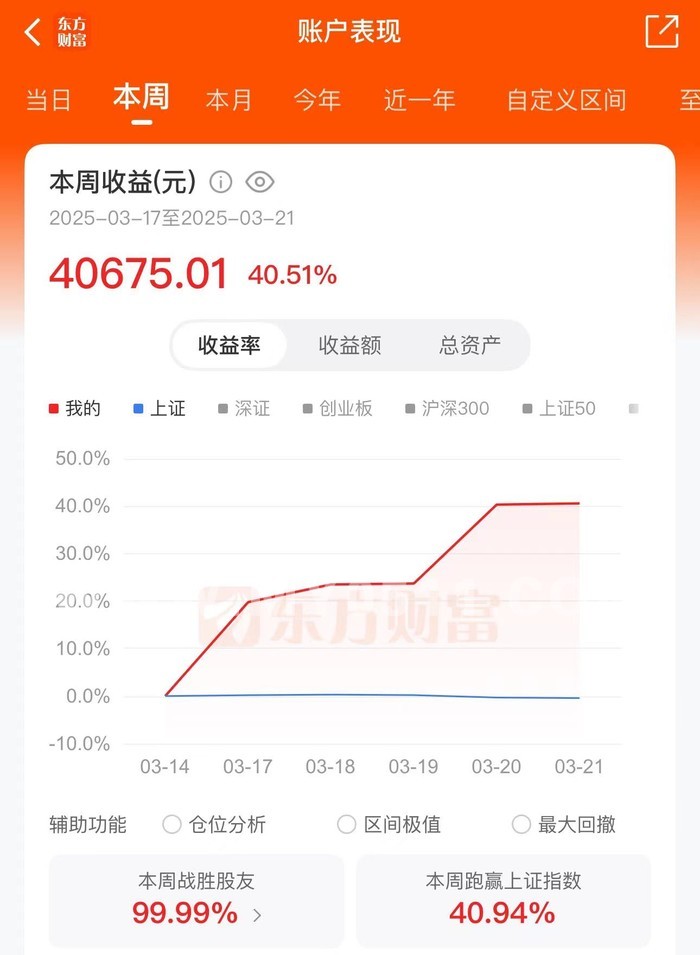
Task: Open the 本周战胜股友 card
Action: point(196,900)
